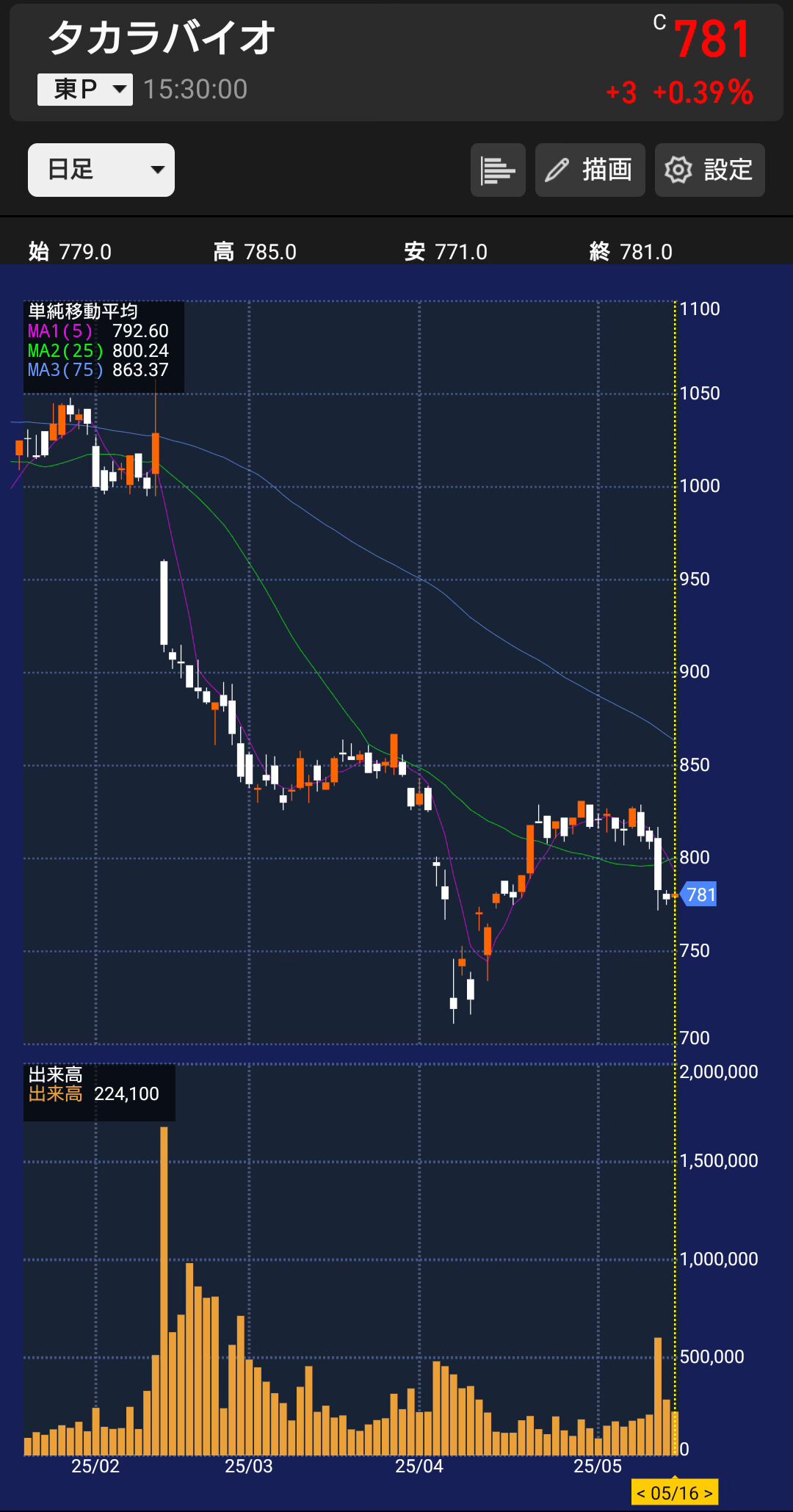Viewport: 793px width, 1512px height.
Task: Change the 日足 chart period dropdown
Action: coord(101,170)
